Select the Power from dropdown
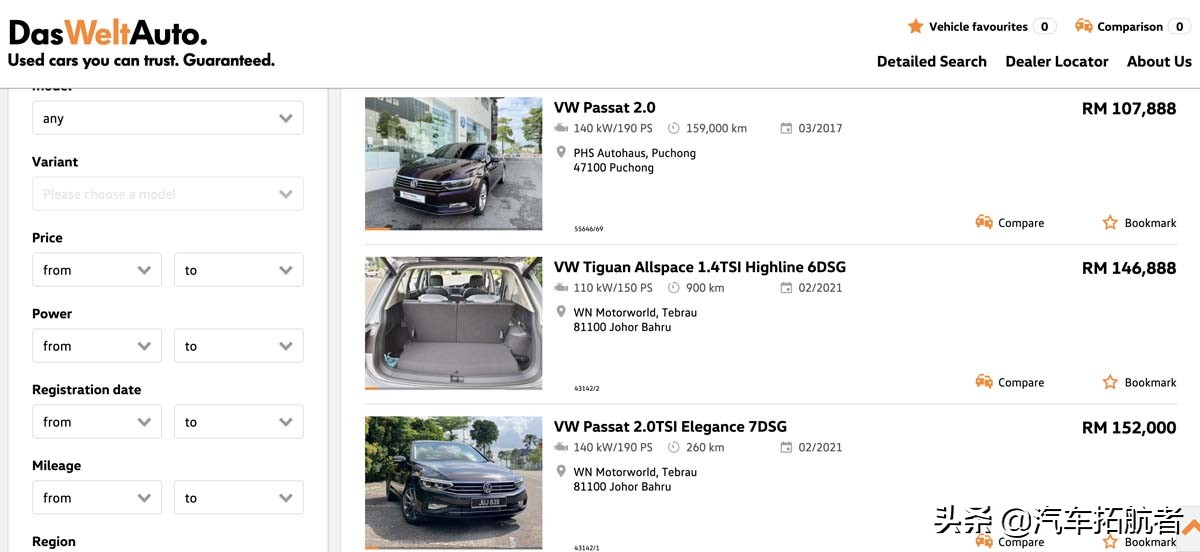Screen dimensions: 1200x552 (97, 346)
